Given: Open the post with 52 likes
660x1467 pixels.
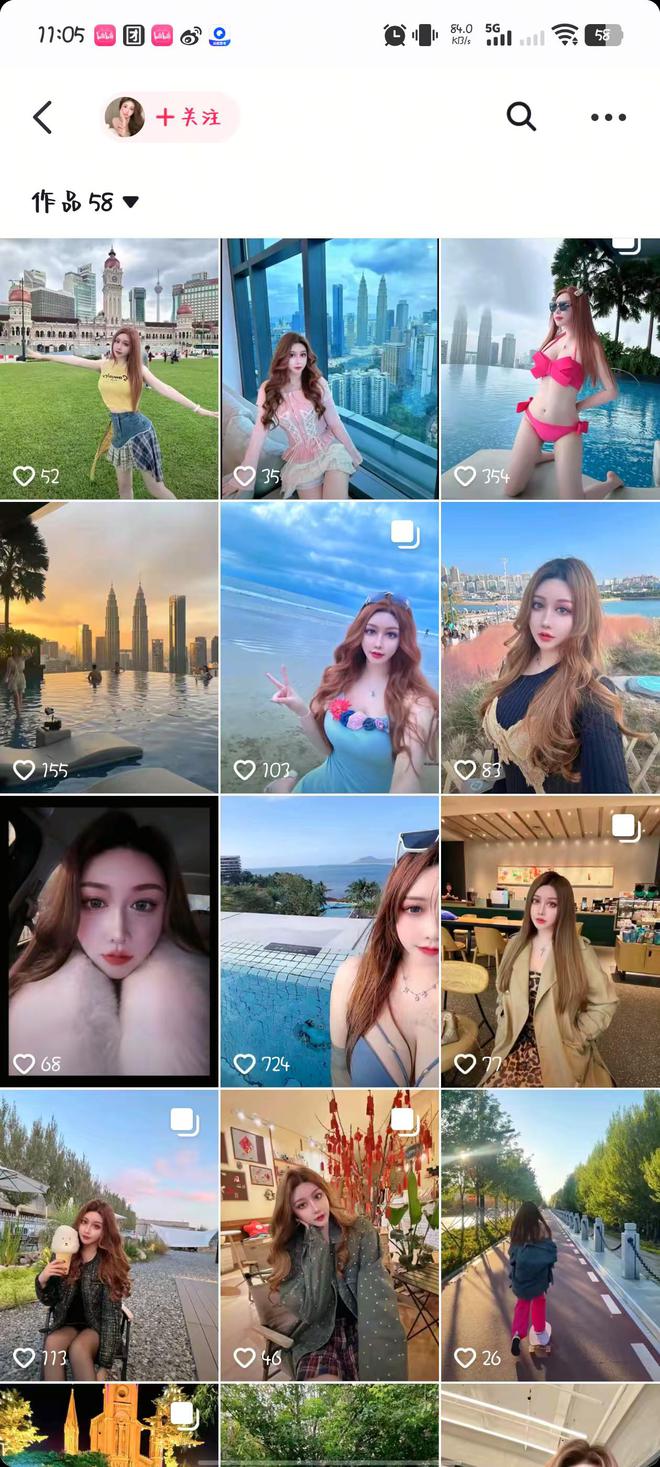Looking at the screenshot, I should point(109,368).
